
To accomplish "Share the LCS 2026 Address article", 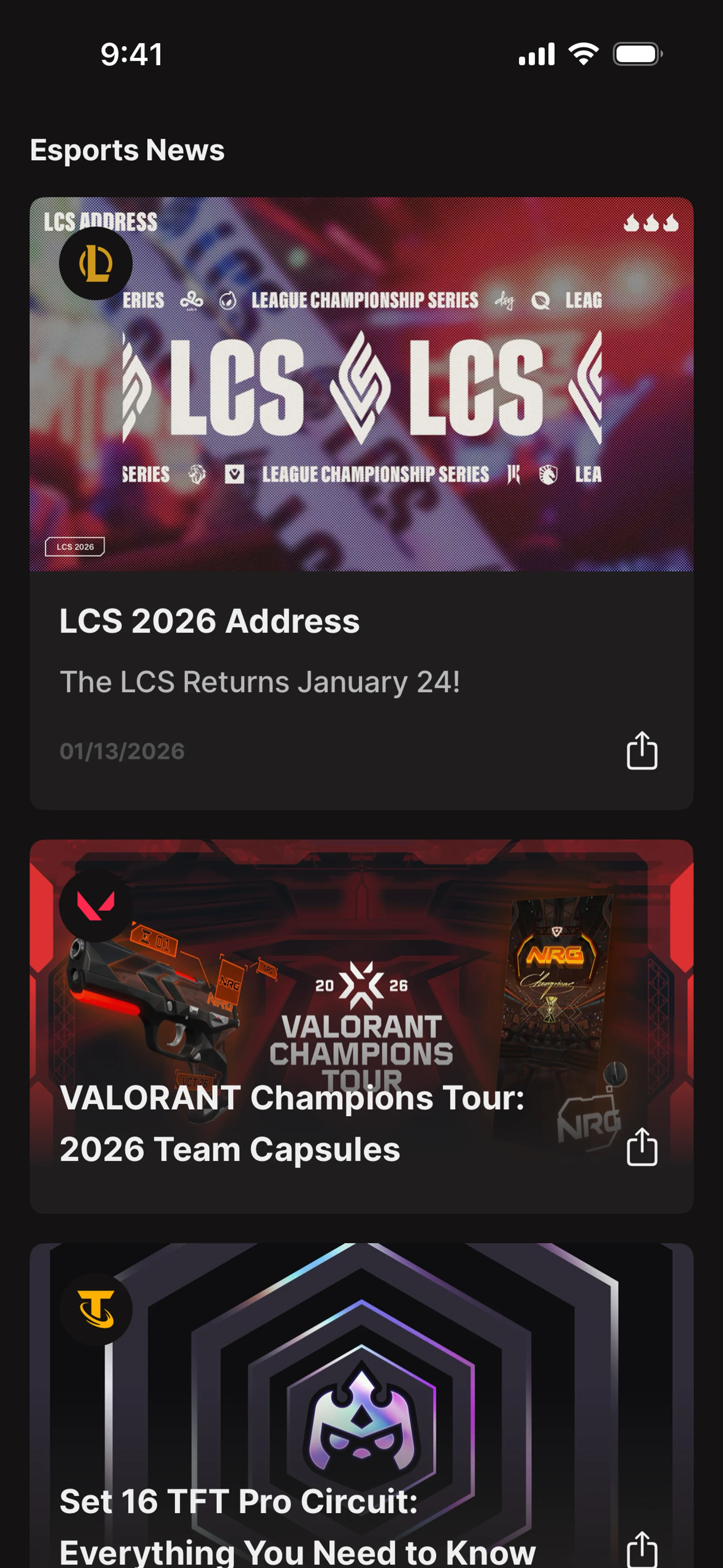I will coord(641,750).
